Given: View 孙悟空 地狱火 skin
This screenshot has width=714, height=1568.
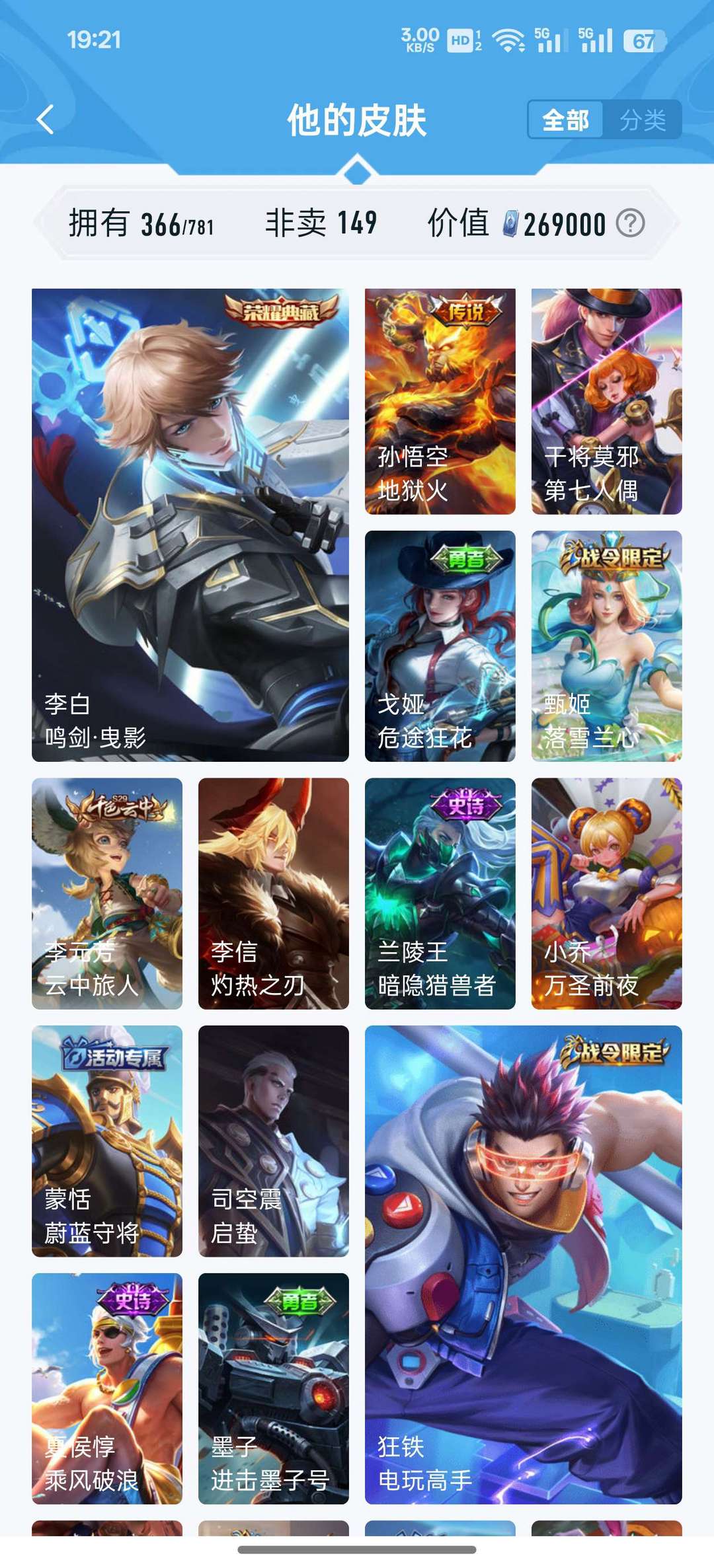Looking at the screenshot, I should point(440,401).
